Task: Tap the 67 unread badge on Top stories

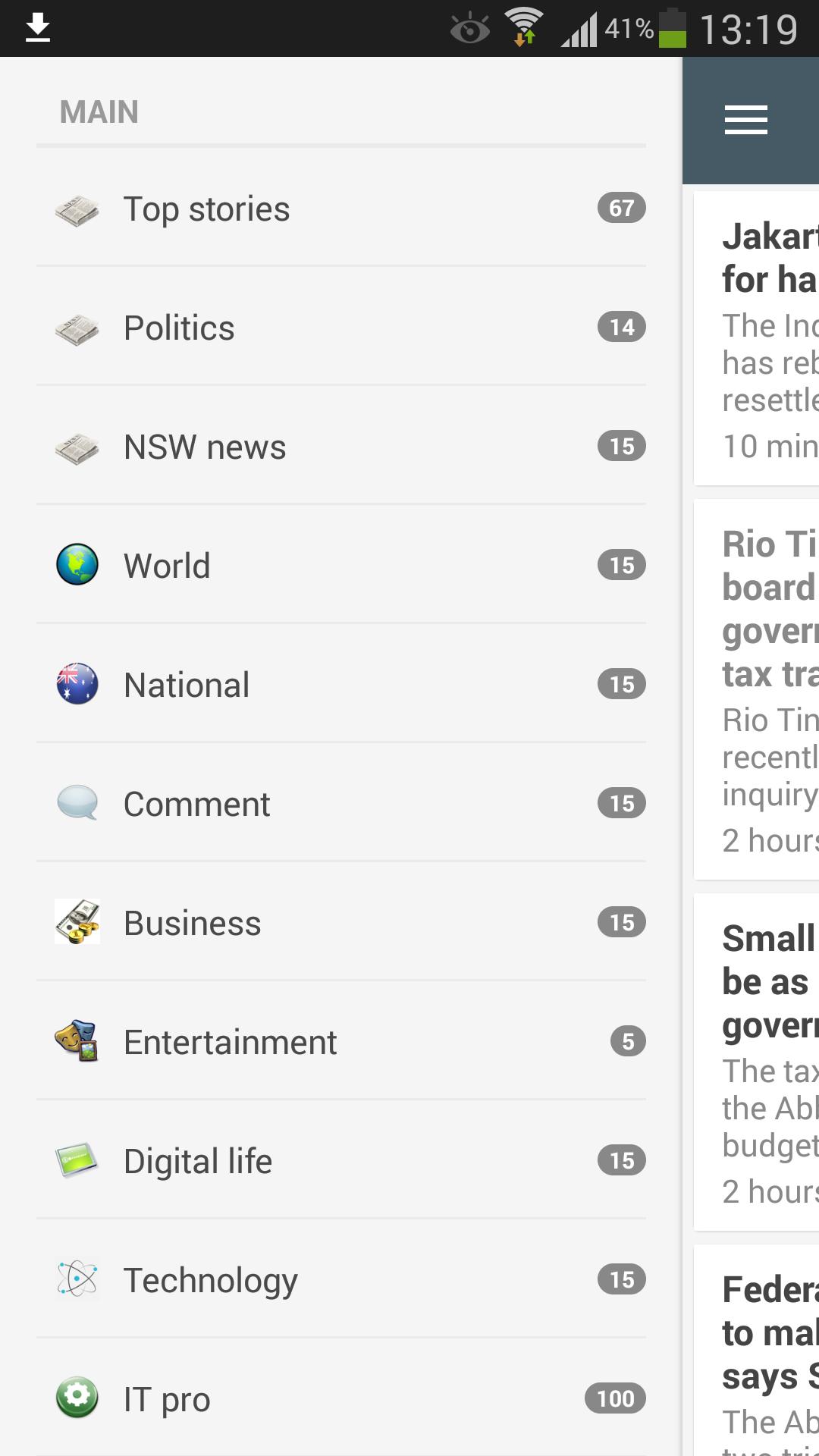Action: pyautogui.click(x=623, y=208)
